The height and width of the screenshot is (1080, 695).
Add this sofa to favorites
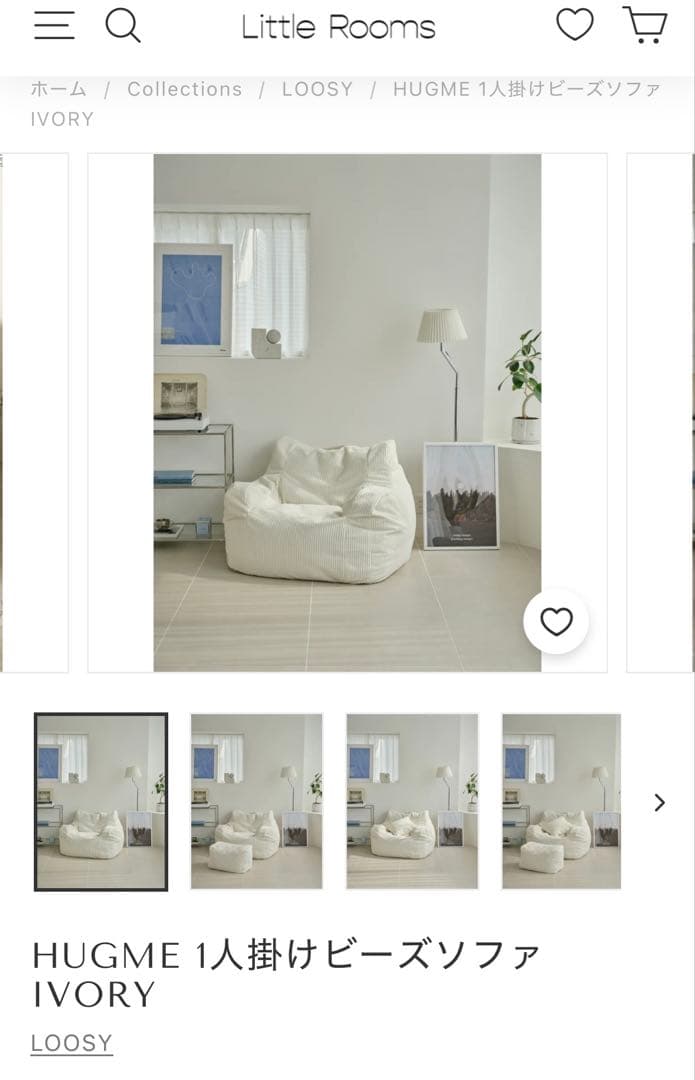click(556, 622)
